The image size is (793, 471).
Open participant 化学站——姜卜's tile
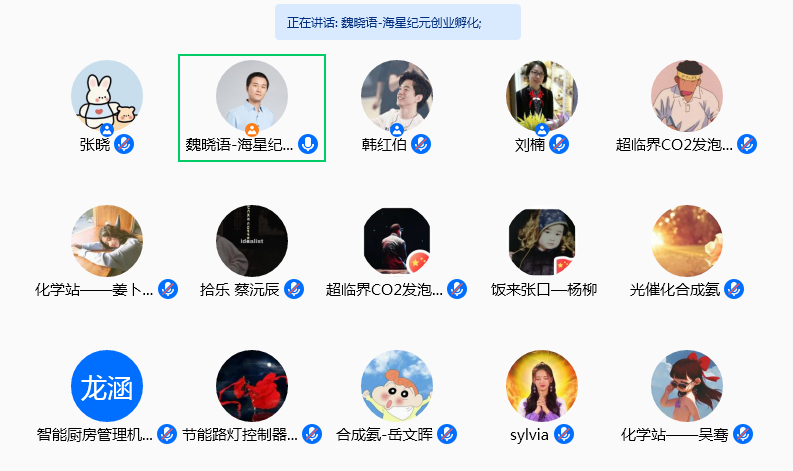(107, 241)
